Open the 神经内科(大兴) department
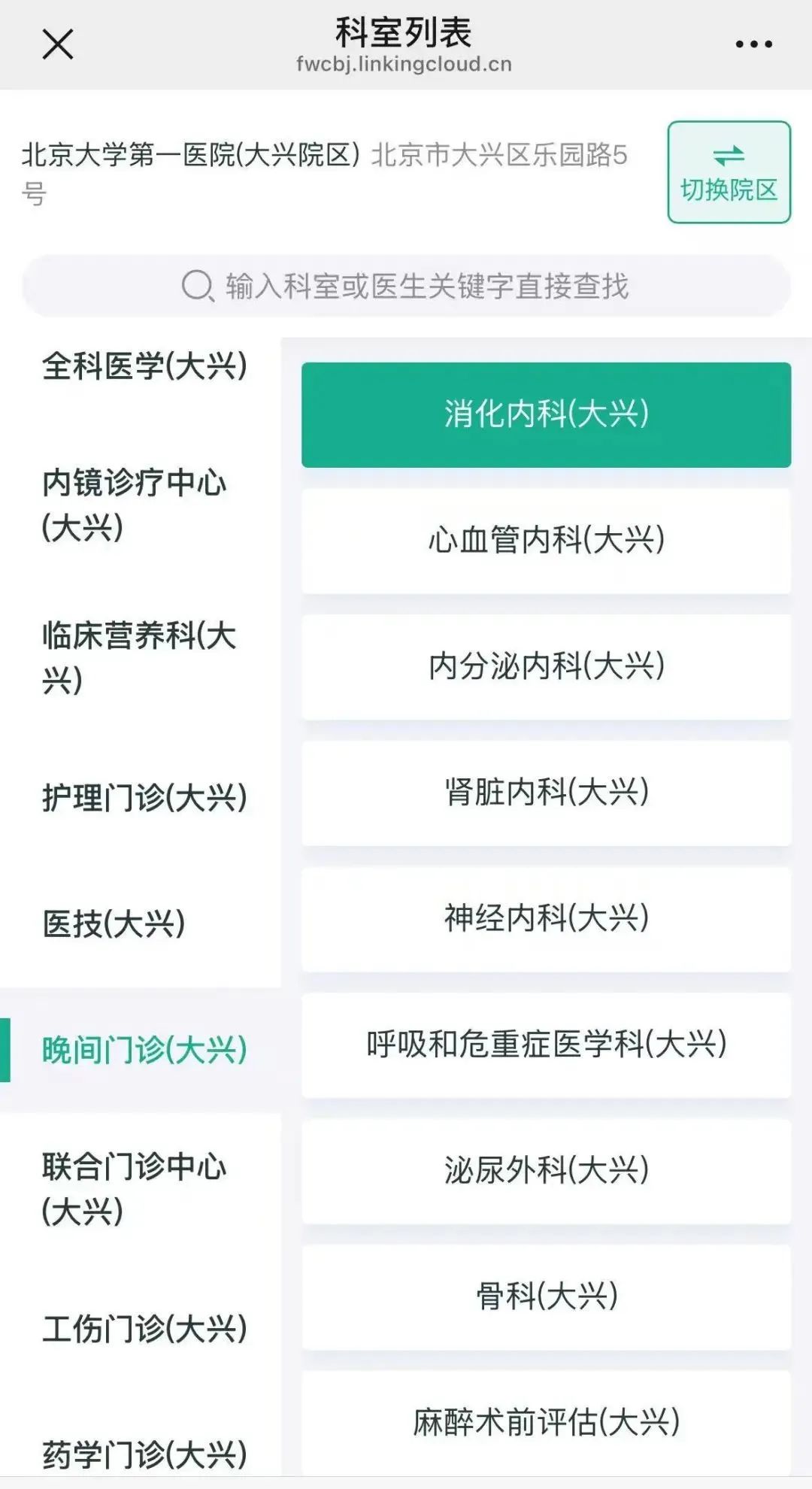 (x=546, y=919)
